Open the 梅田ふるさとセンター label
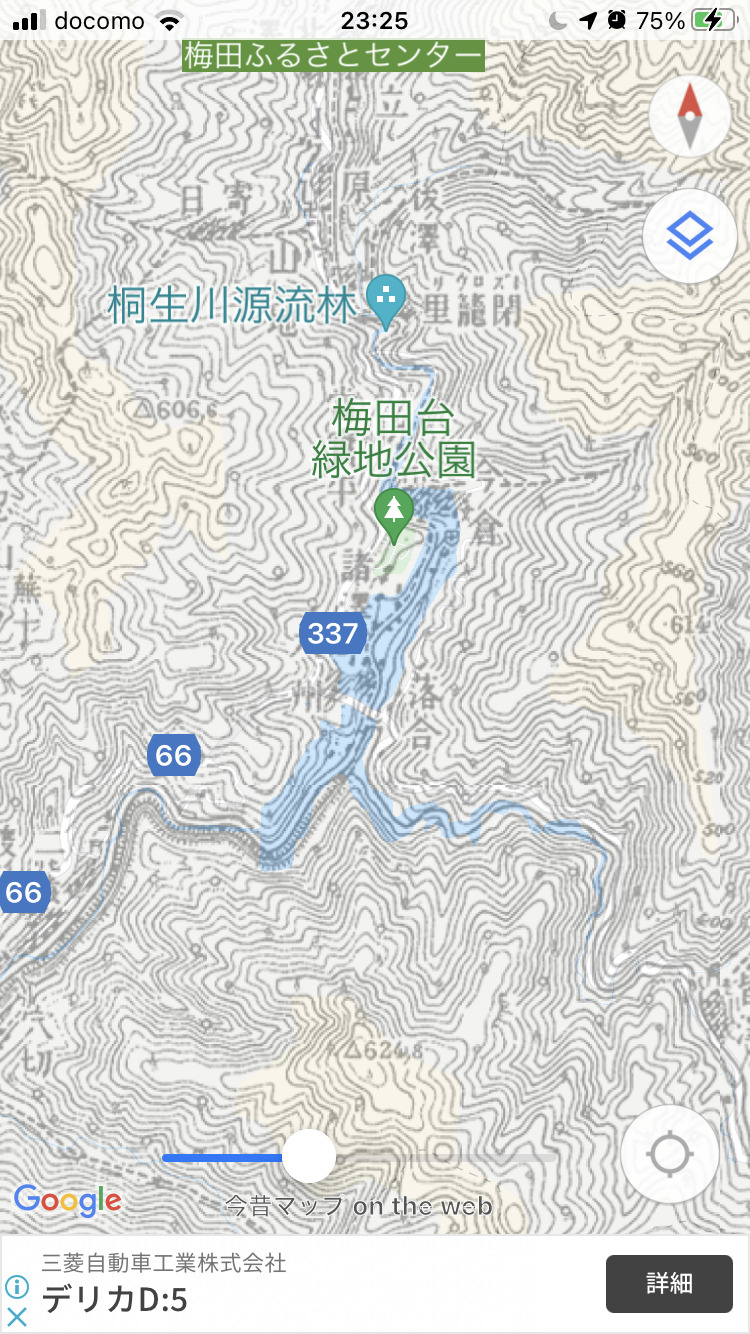The width and height of the screenshot is (750, 1334). tap(333, 55)
